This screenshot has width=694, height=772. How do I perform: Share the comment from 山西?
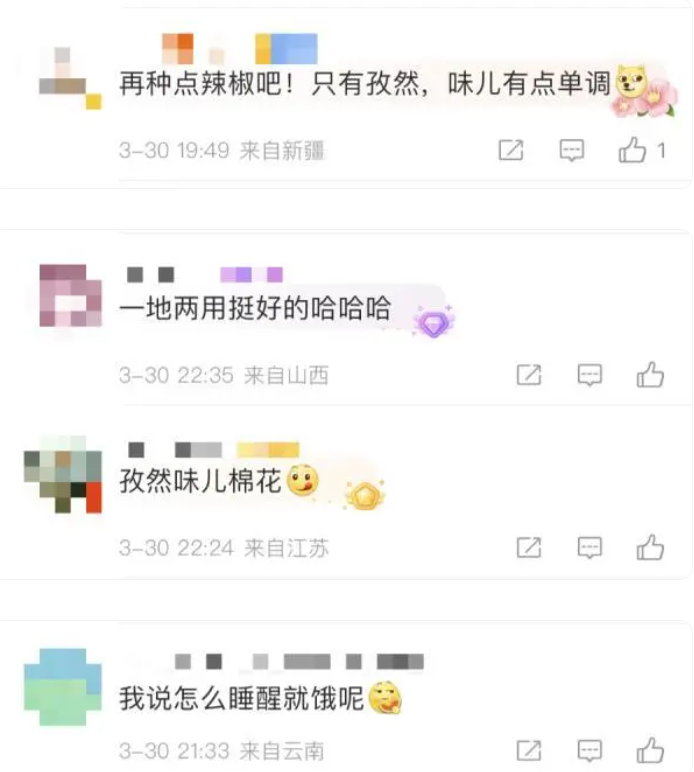coord(528,375)
